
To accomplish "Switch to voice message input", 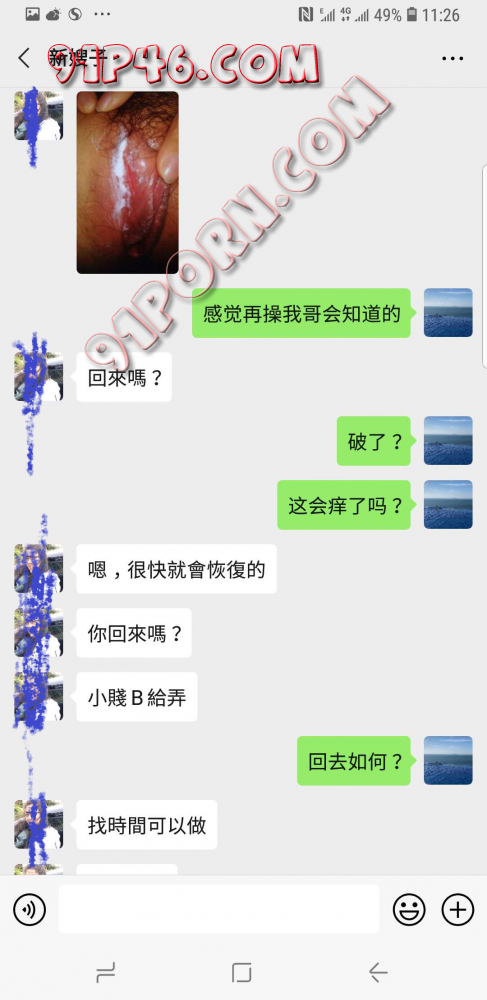I will 29,909.
